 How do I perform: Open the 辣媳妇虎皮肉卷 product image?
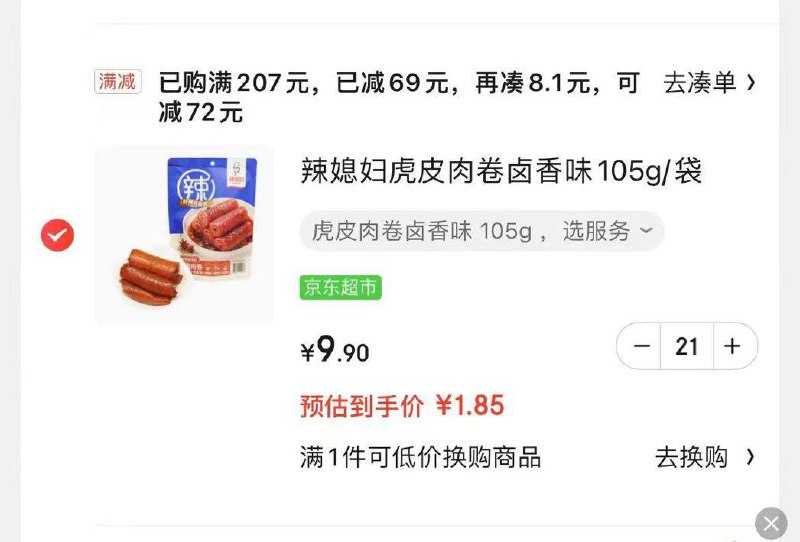pyautogui.click(x=185, y=236)
